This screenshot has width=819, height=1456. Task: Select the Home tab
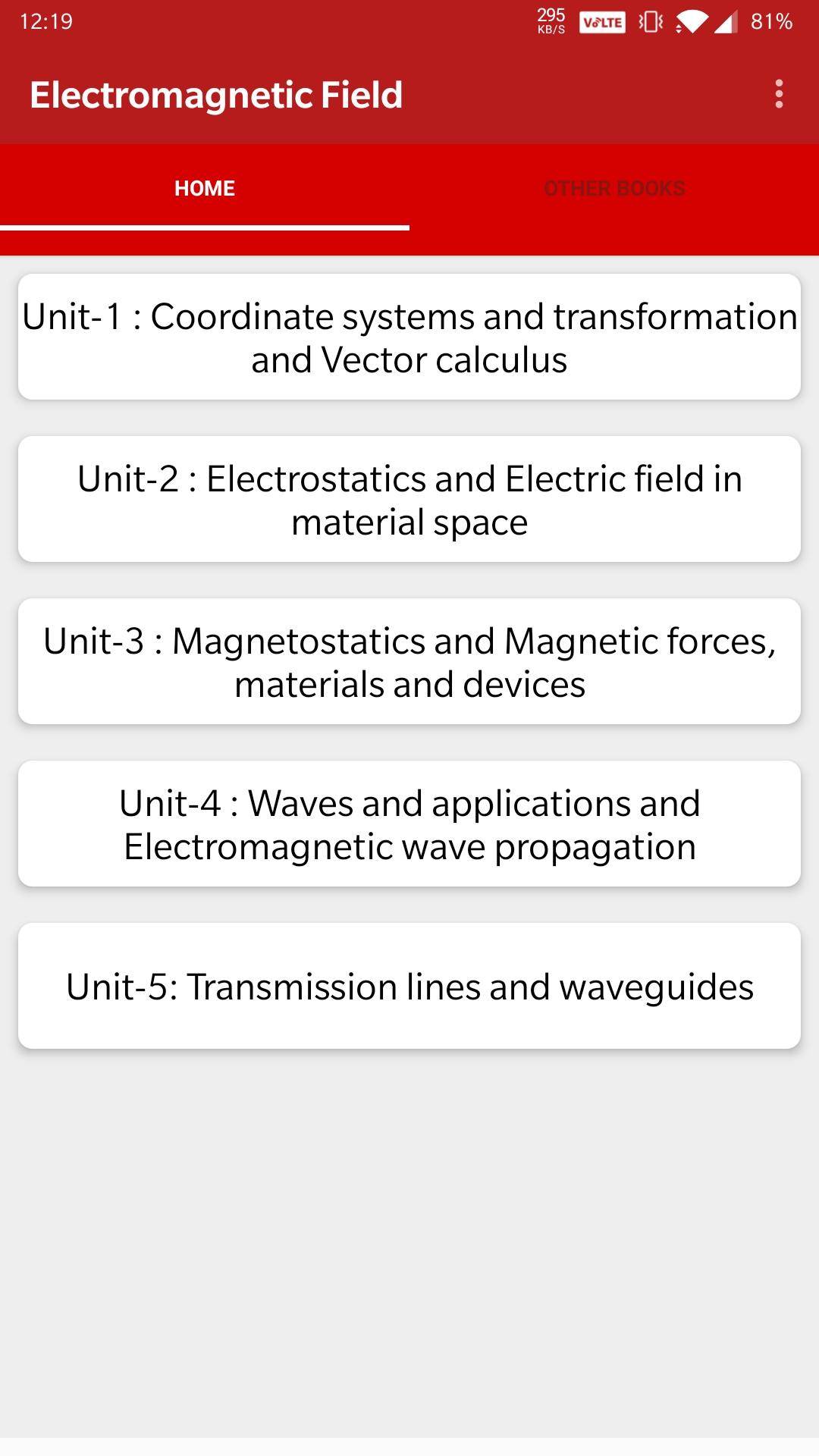(x=205, y=188)
